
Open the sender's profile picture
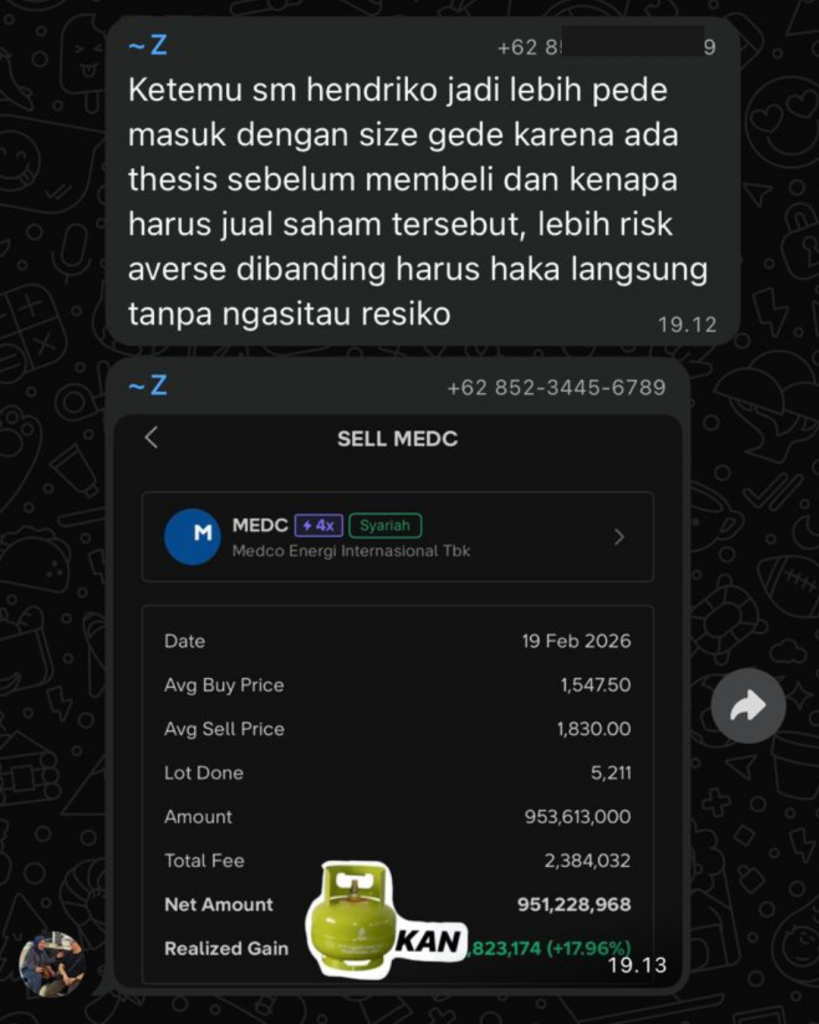tap(52, 964)
